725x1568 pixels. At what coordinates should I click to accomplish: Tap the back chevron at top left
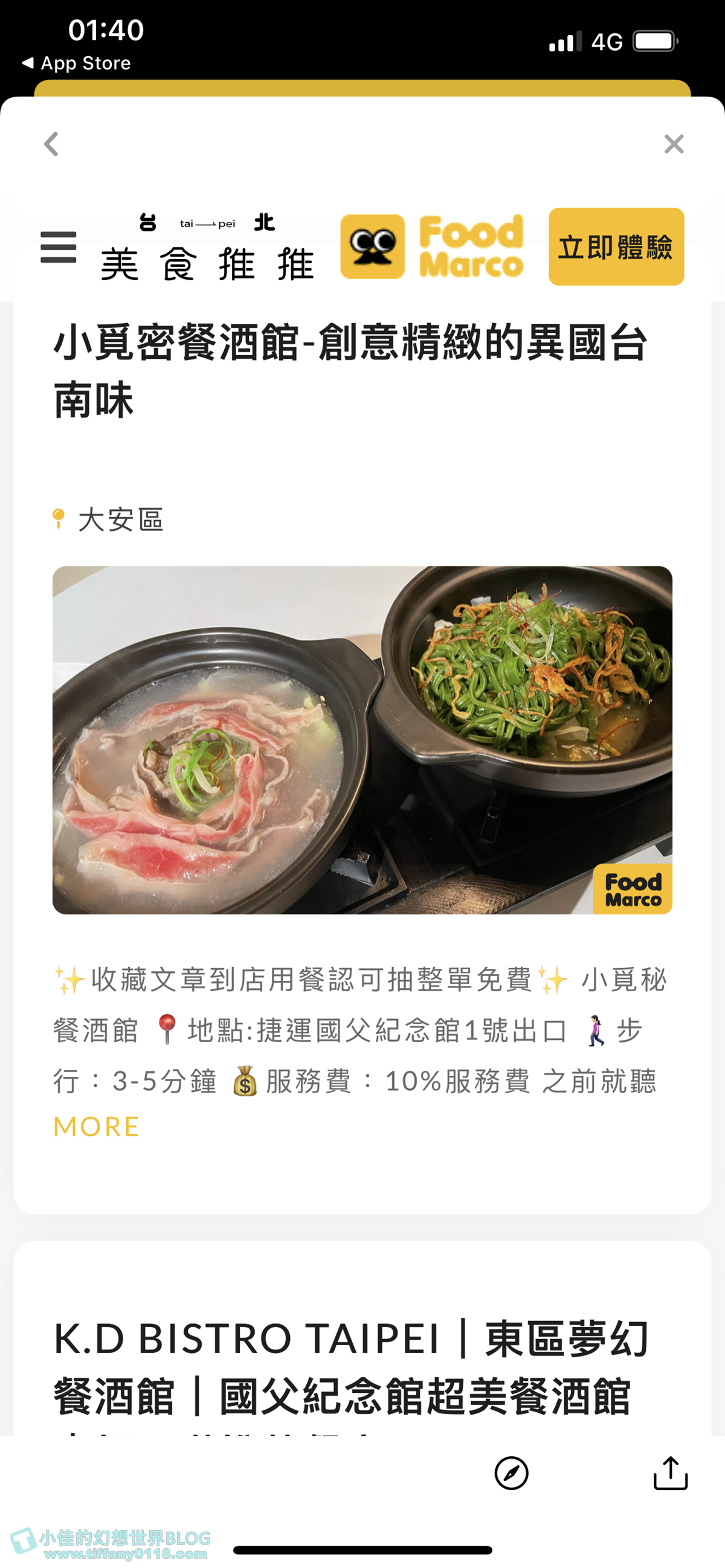(51, 144)
